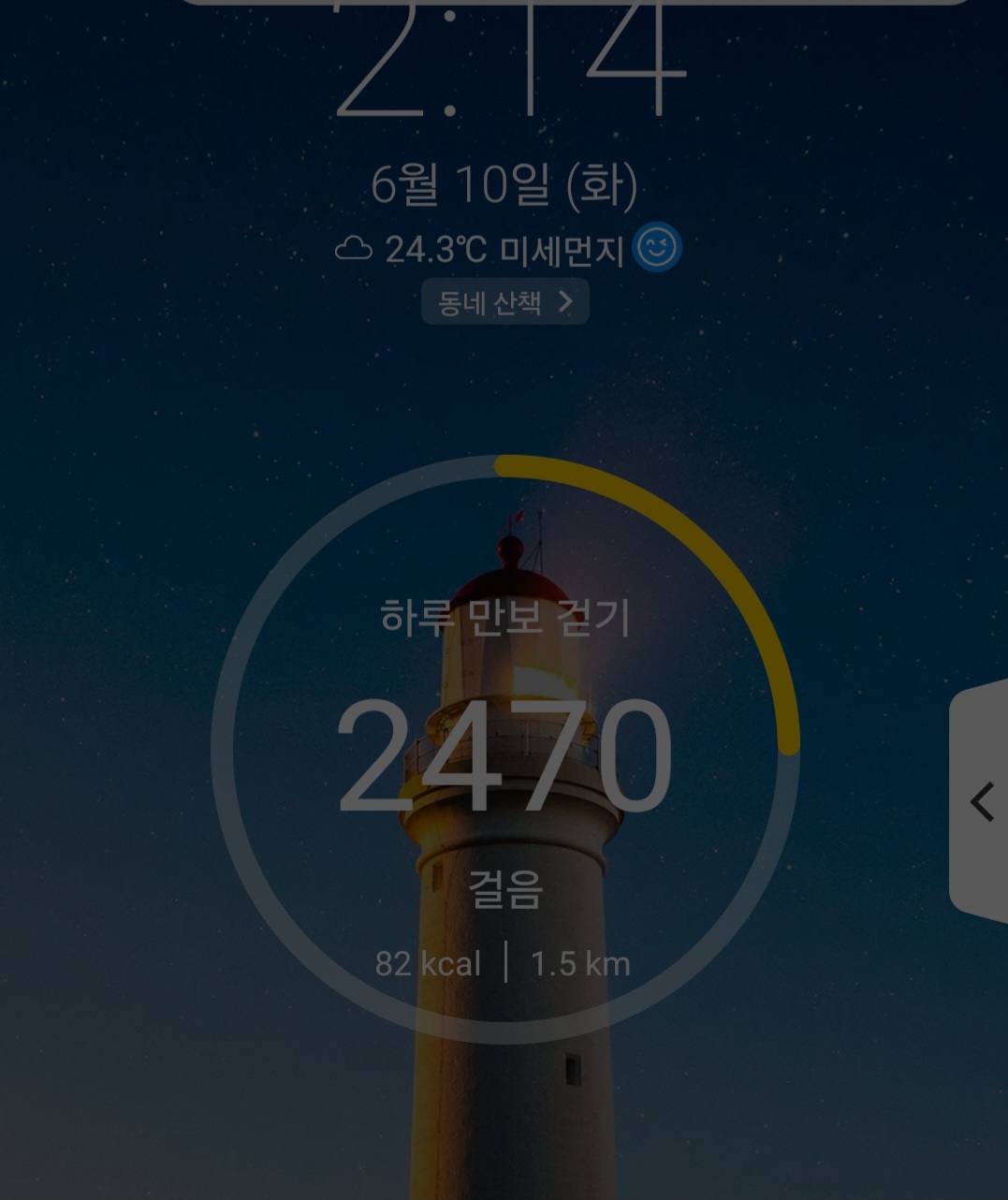
Task: Expand the side panel arrow handle
Action: pyautogui.click(x=981, y=802)
